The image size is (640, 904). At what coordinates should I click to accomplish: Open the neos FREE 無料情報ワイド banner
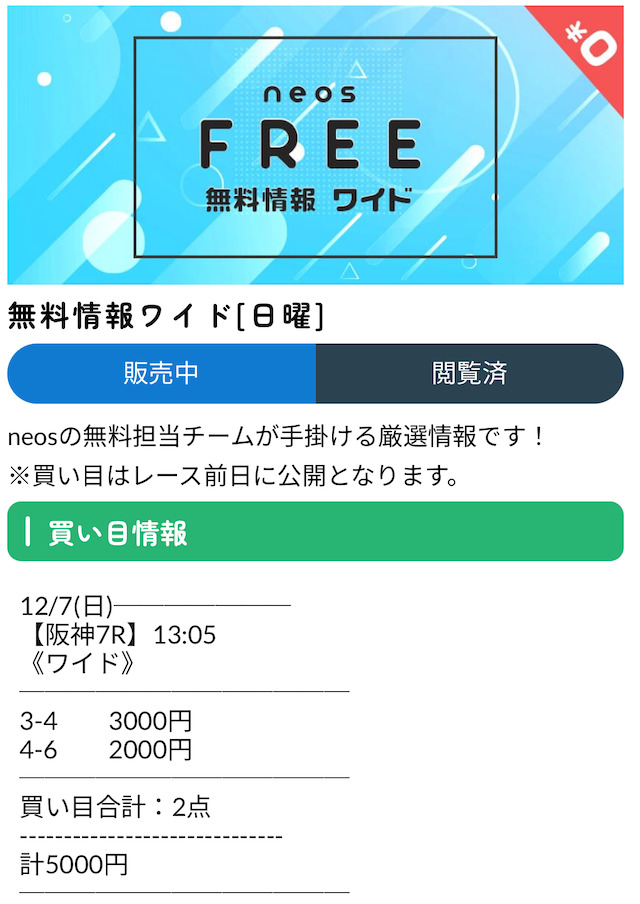click(x=315, y=146)
